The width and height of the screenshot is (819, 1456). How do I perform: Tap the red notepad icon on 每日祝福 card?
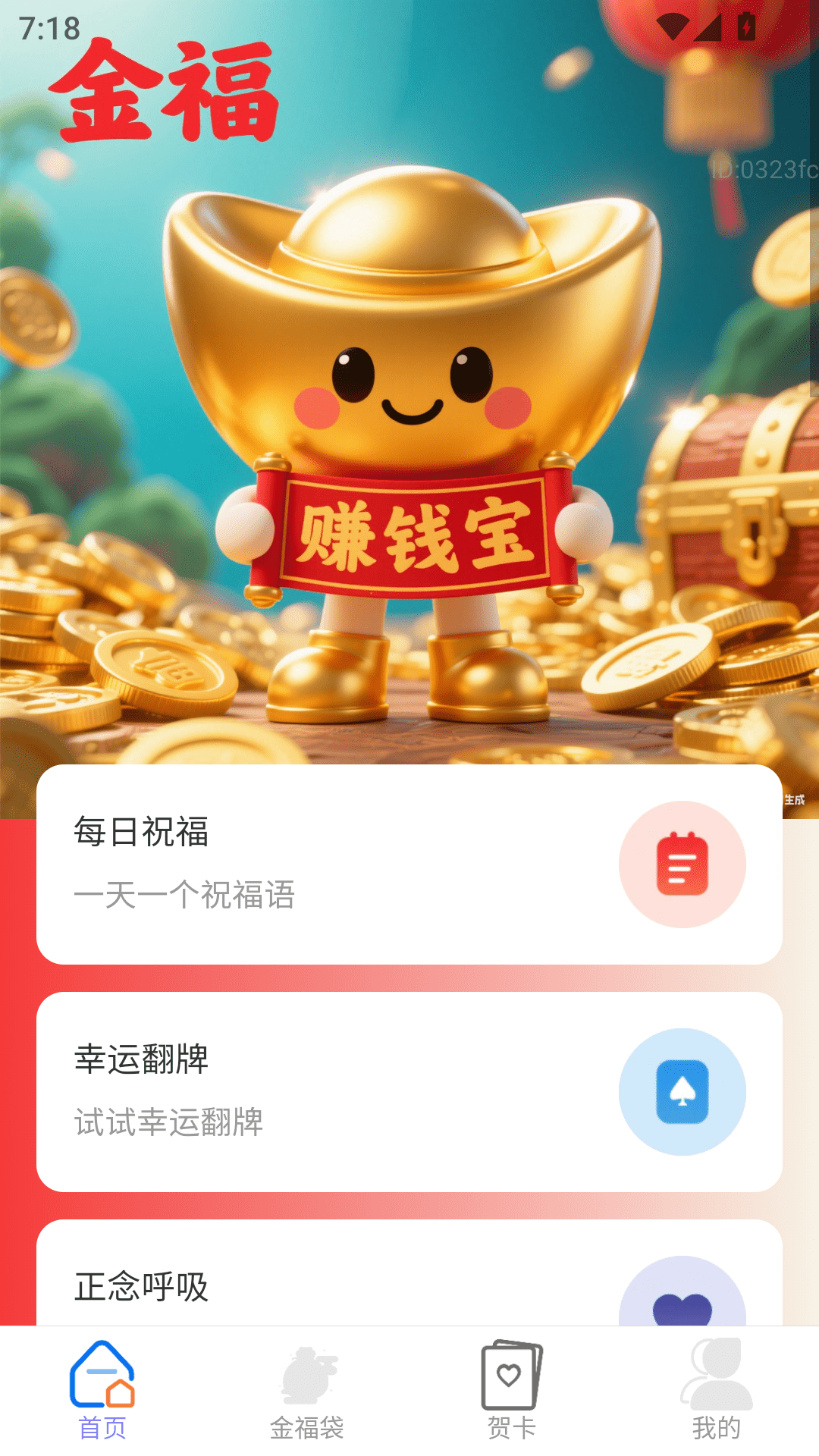682,864
